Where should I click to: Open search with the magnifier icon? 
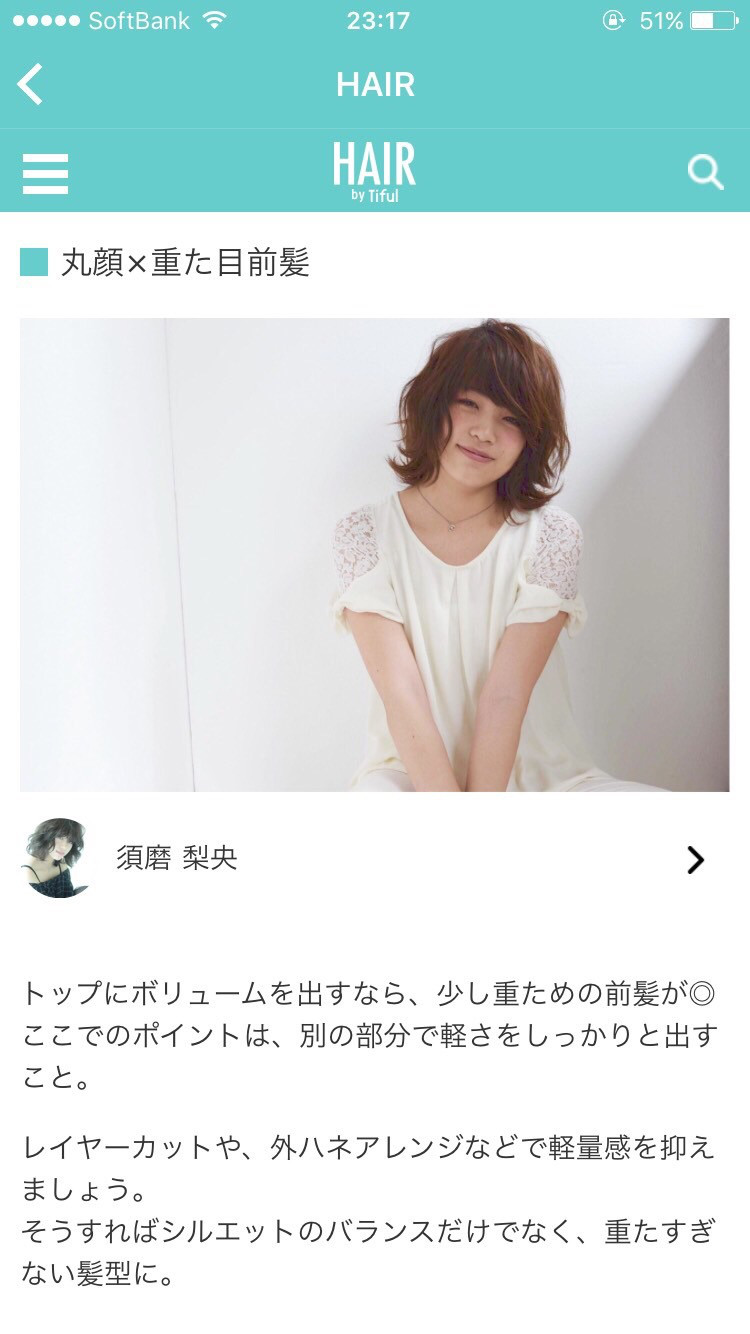[705, 172]
